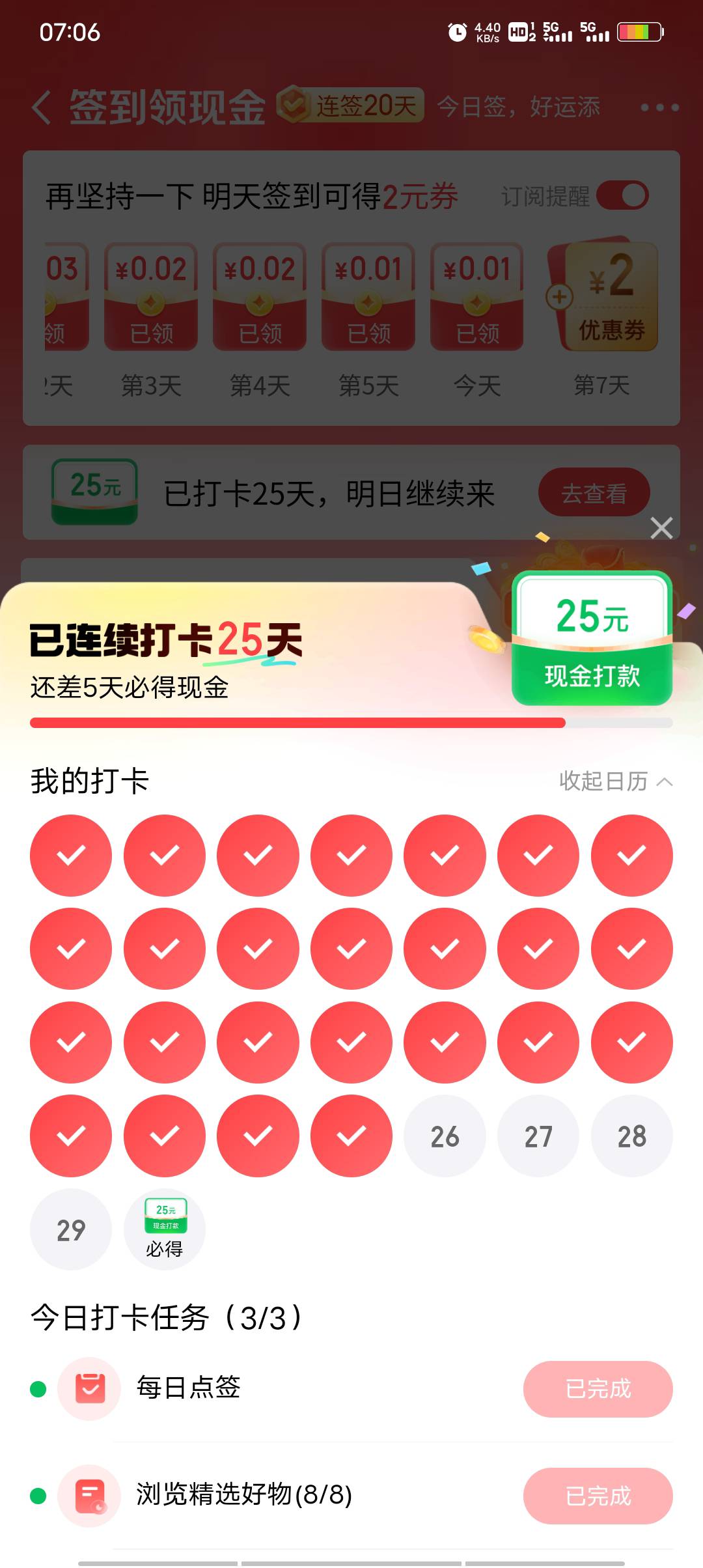Toggle the 订阅提醒 switch

pos(622,195)
